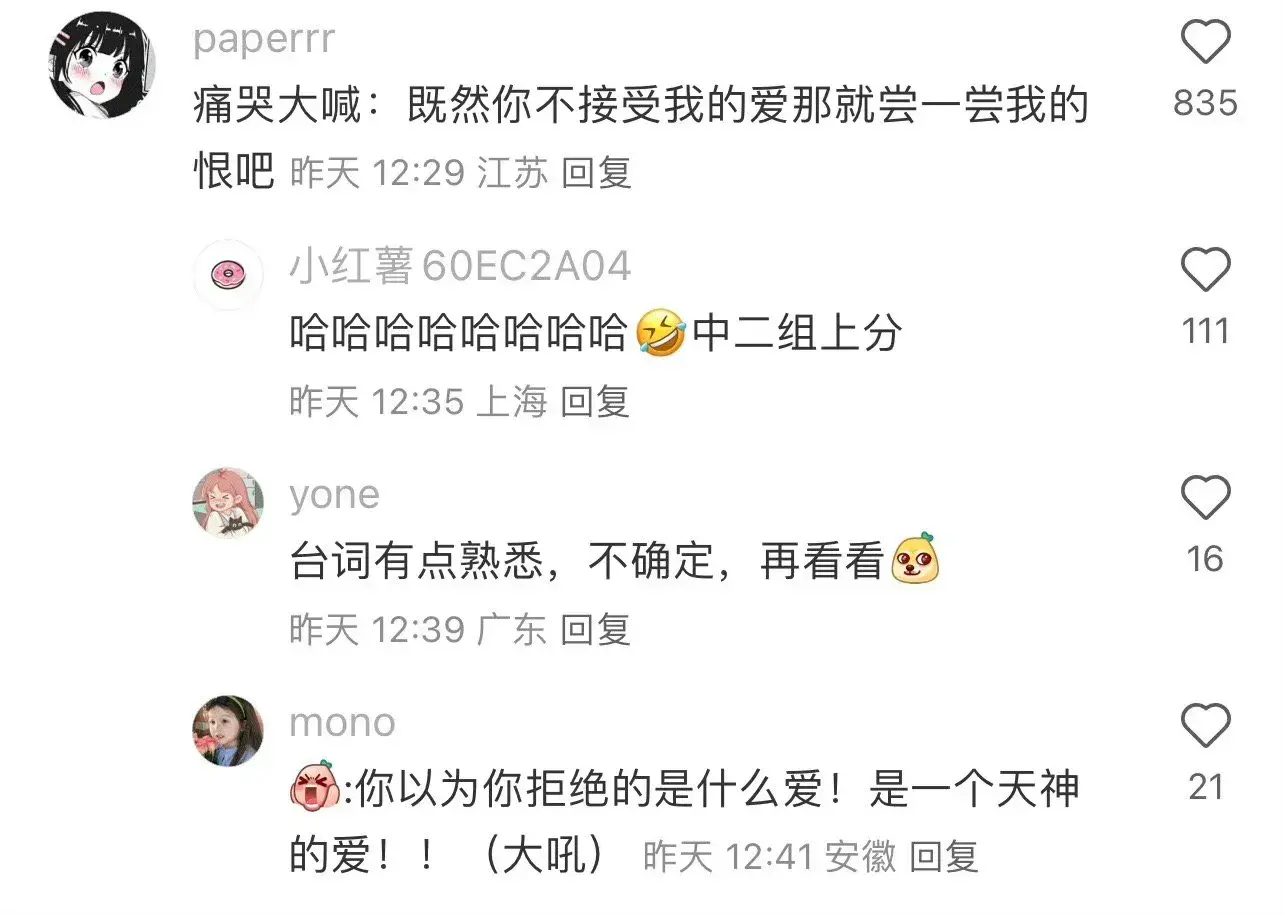Image resolution: width=1284 pixels, height=914 pixels.
Task: Like paperrr's comment
Action: 1205,43
